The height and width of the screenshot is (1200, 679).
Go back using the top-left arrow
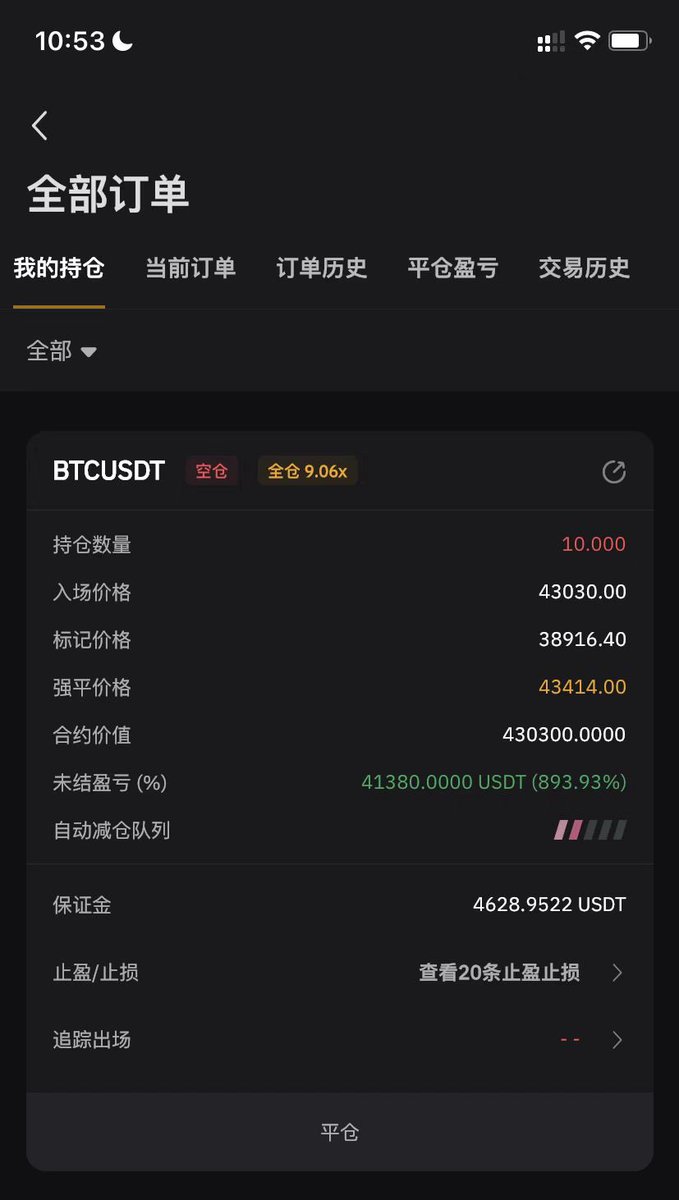(40, 126)
